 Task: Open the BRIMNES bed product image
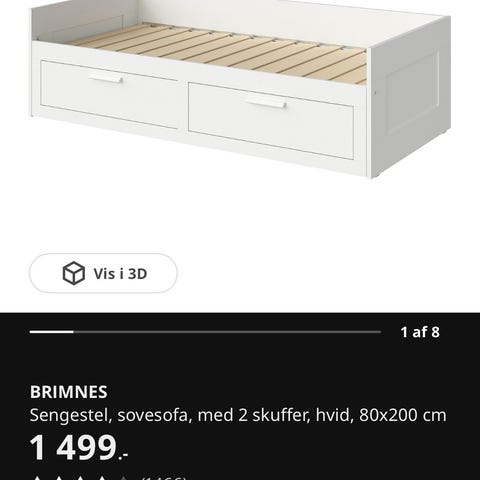(241, 90)
